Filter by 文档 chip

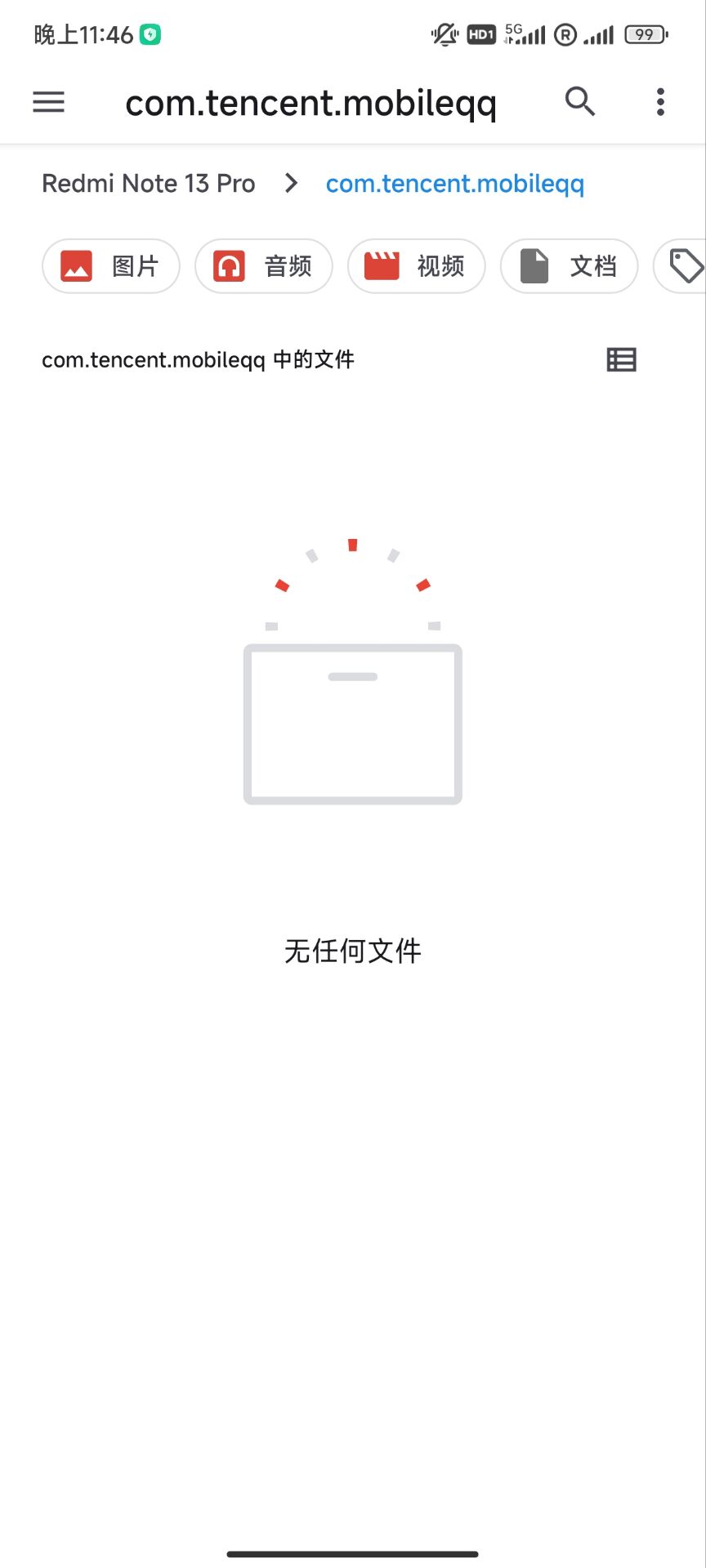[569, 266]
